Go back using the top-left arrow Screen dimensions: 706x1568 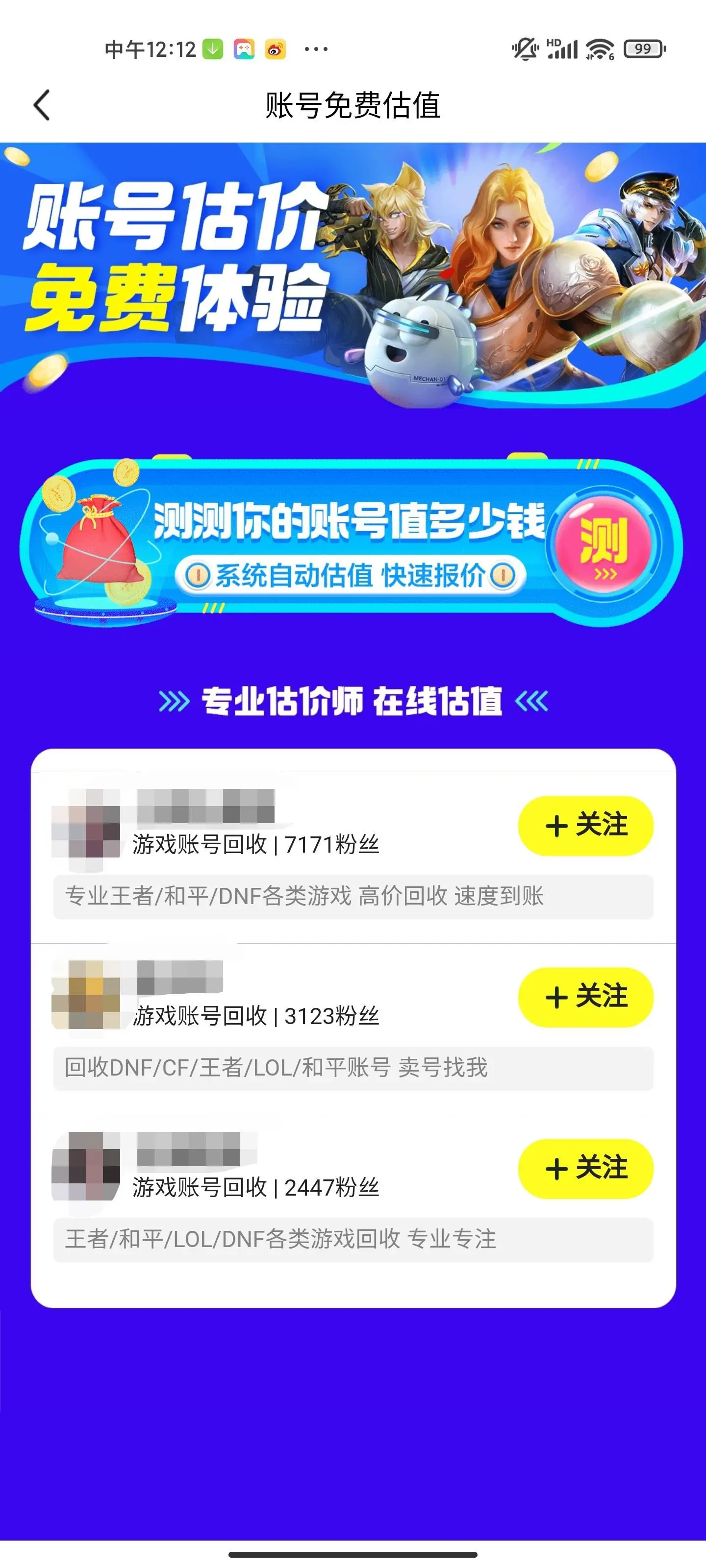coord(41,105)
